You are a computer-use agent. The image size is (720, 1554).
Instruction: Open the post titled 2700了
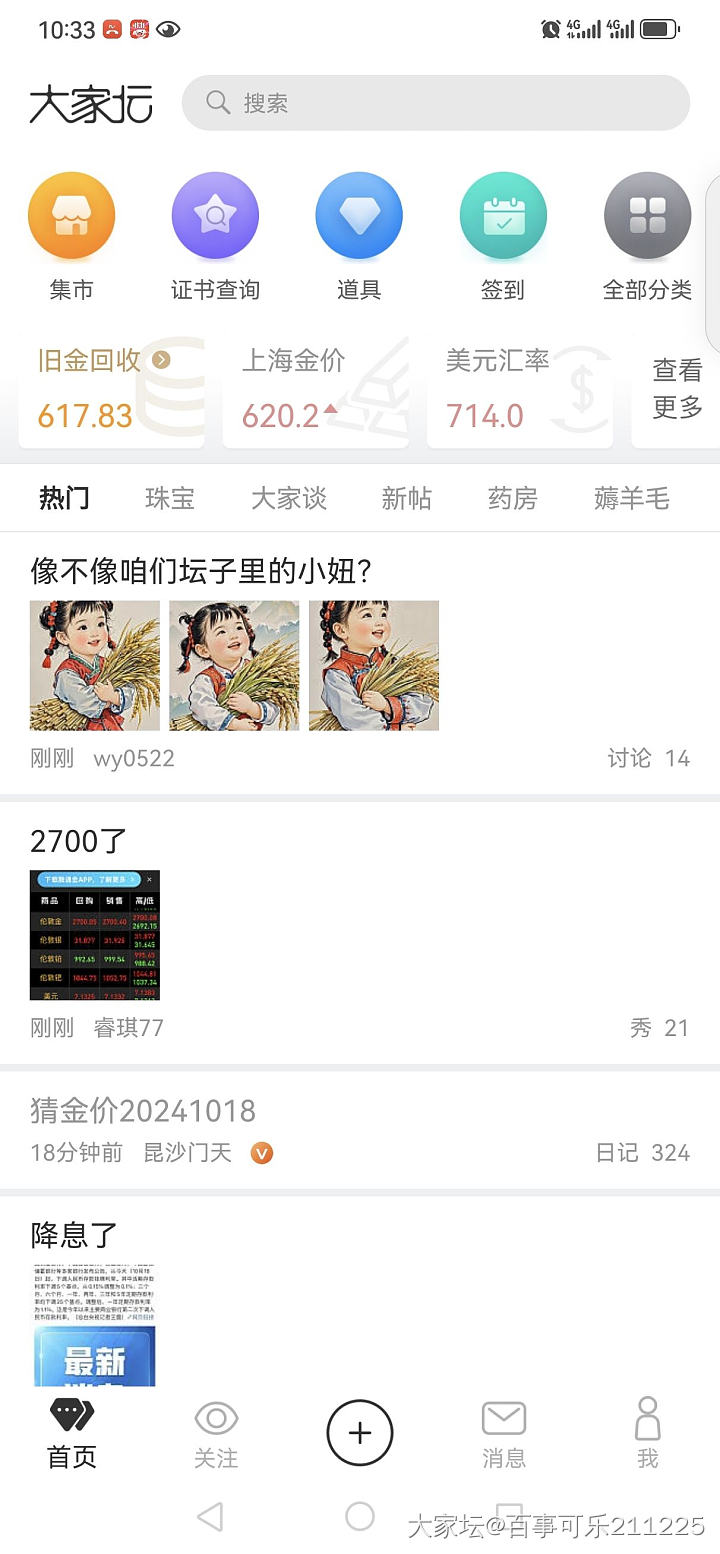[x=79, y=842]
